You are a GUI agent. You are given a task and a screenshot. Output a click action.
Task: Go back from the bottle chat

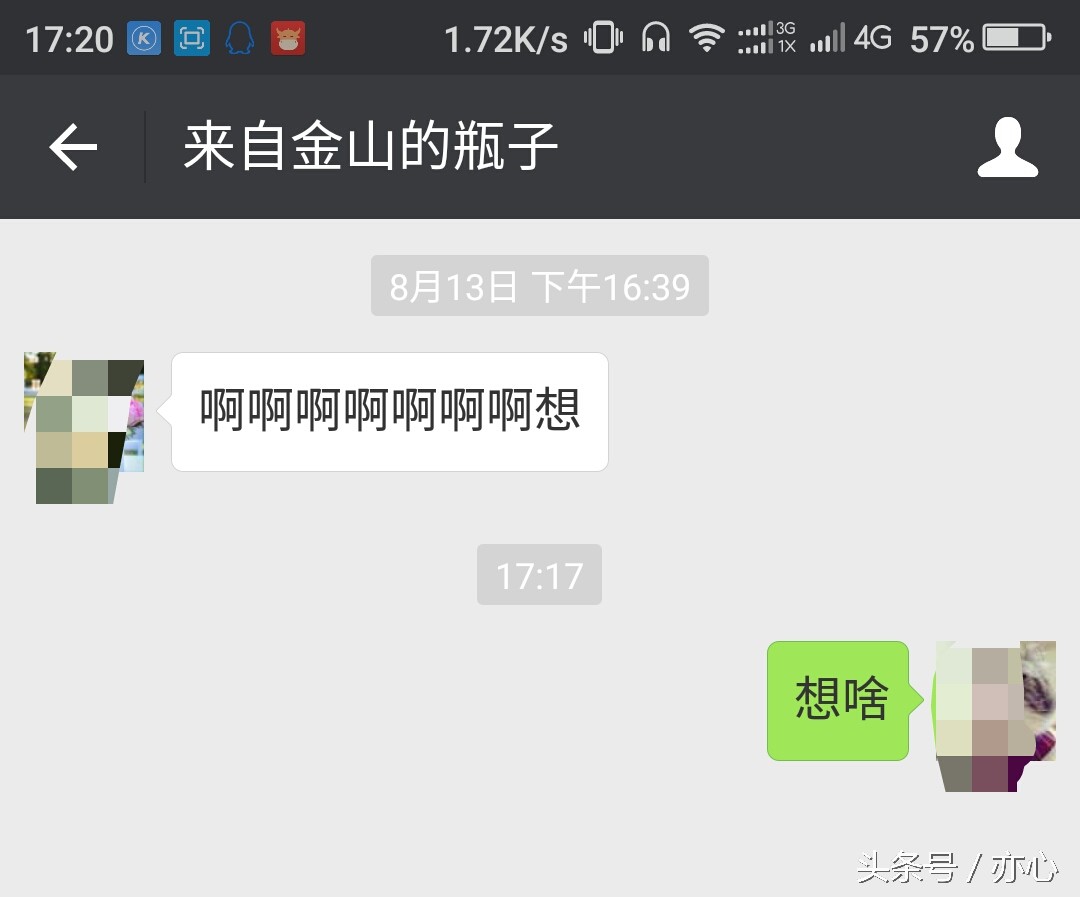click(73, 148)
